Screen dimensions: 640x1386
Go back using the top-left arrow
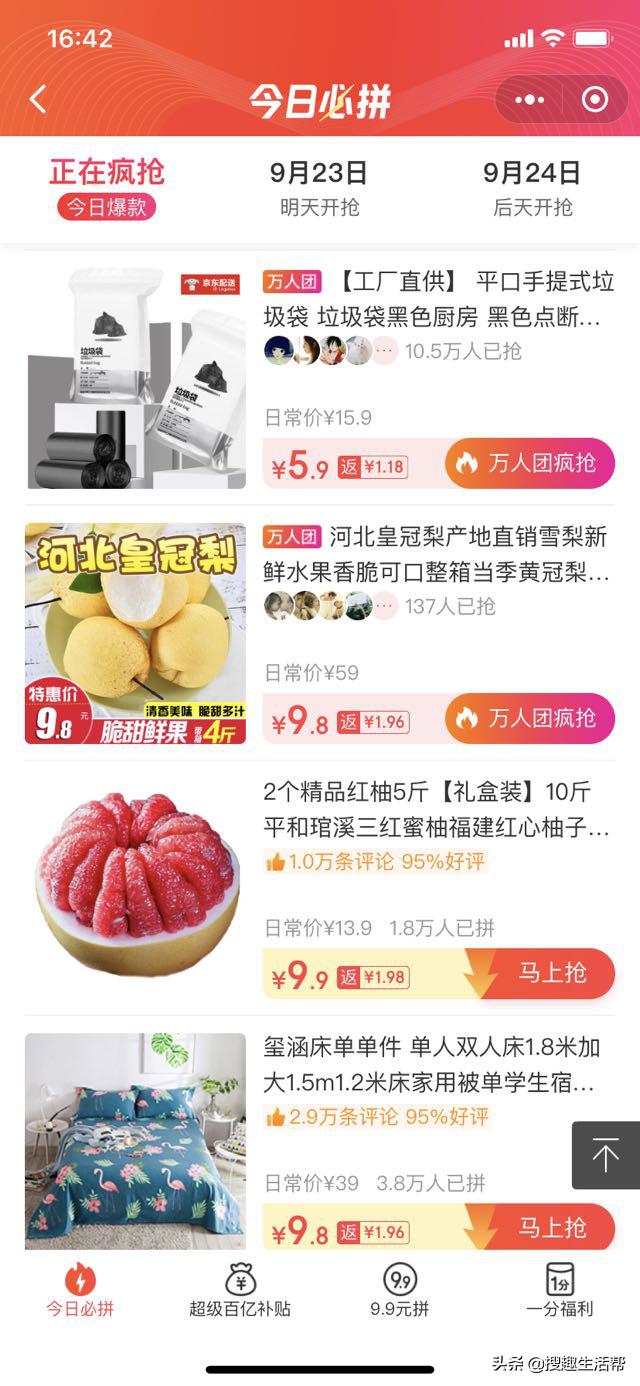[x=38, y=100]
